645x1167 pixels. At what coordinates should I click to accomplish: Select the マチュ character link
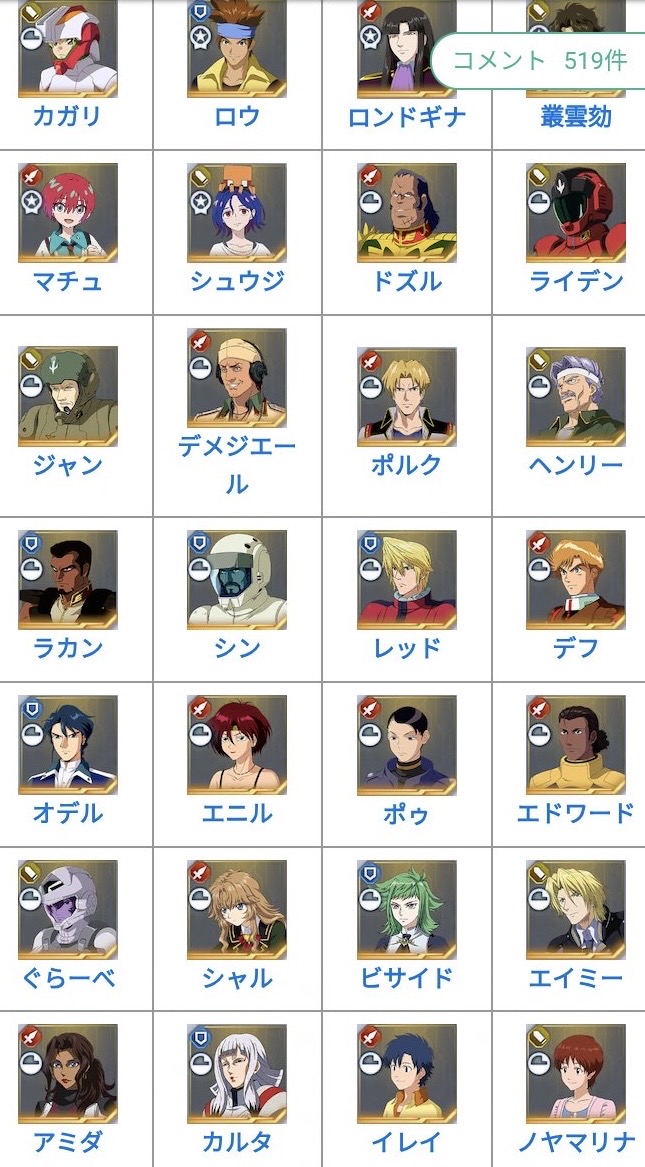pyautogui.click(x=67, y=282)
